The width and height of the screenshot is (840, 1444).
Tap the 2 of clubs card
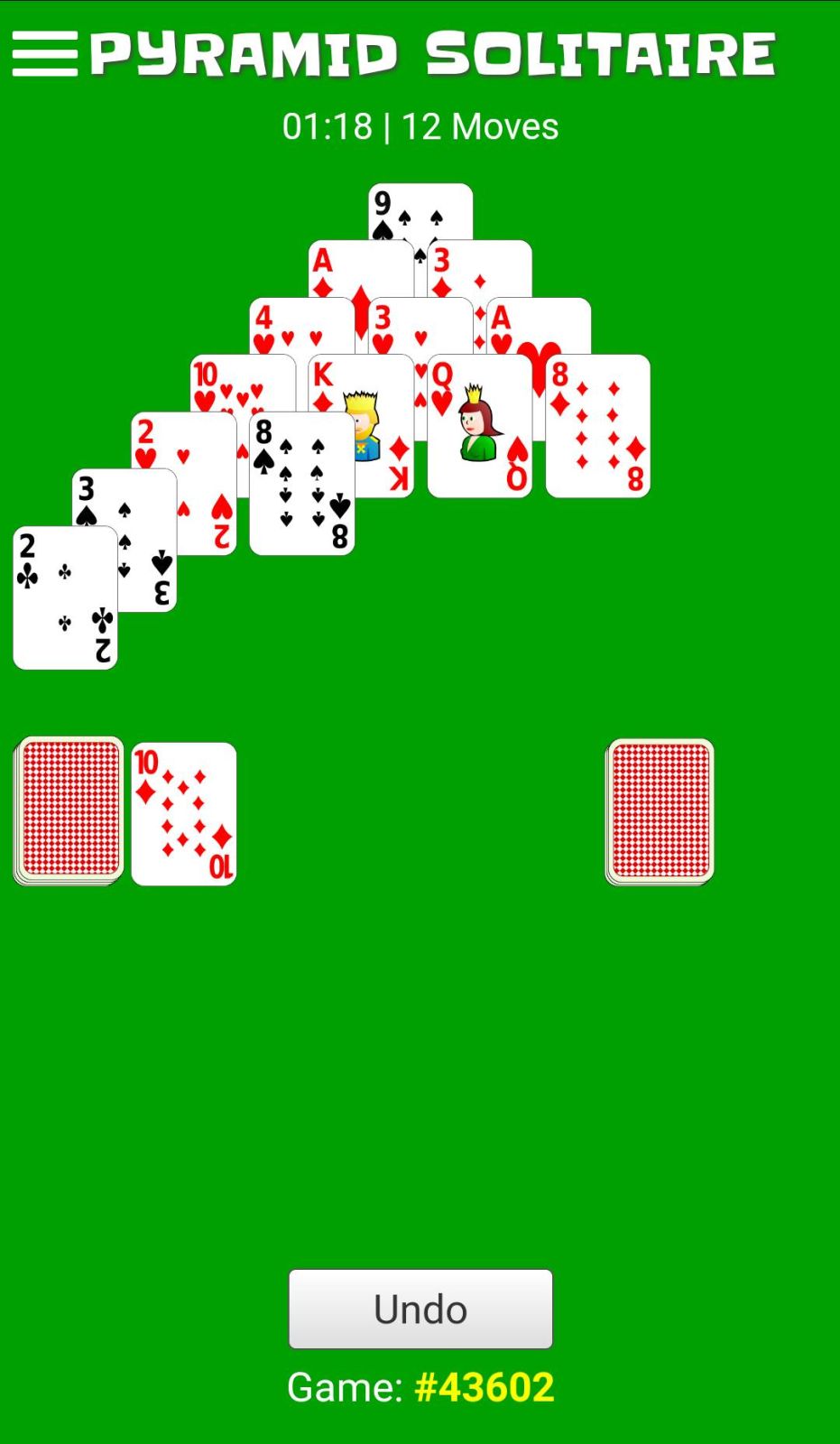click(x=65, y=597)
